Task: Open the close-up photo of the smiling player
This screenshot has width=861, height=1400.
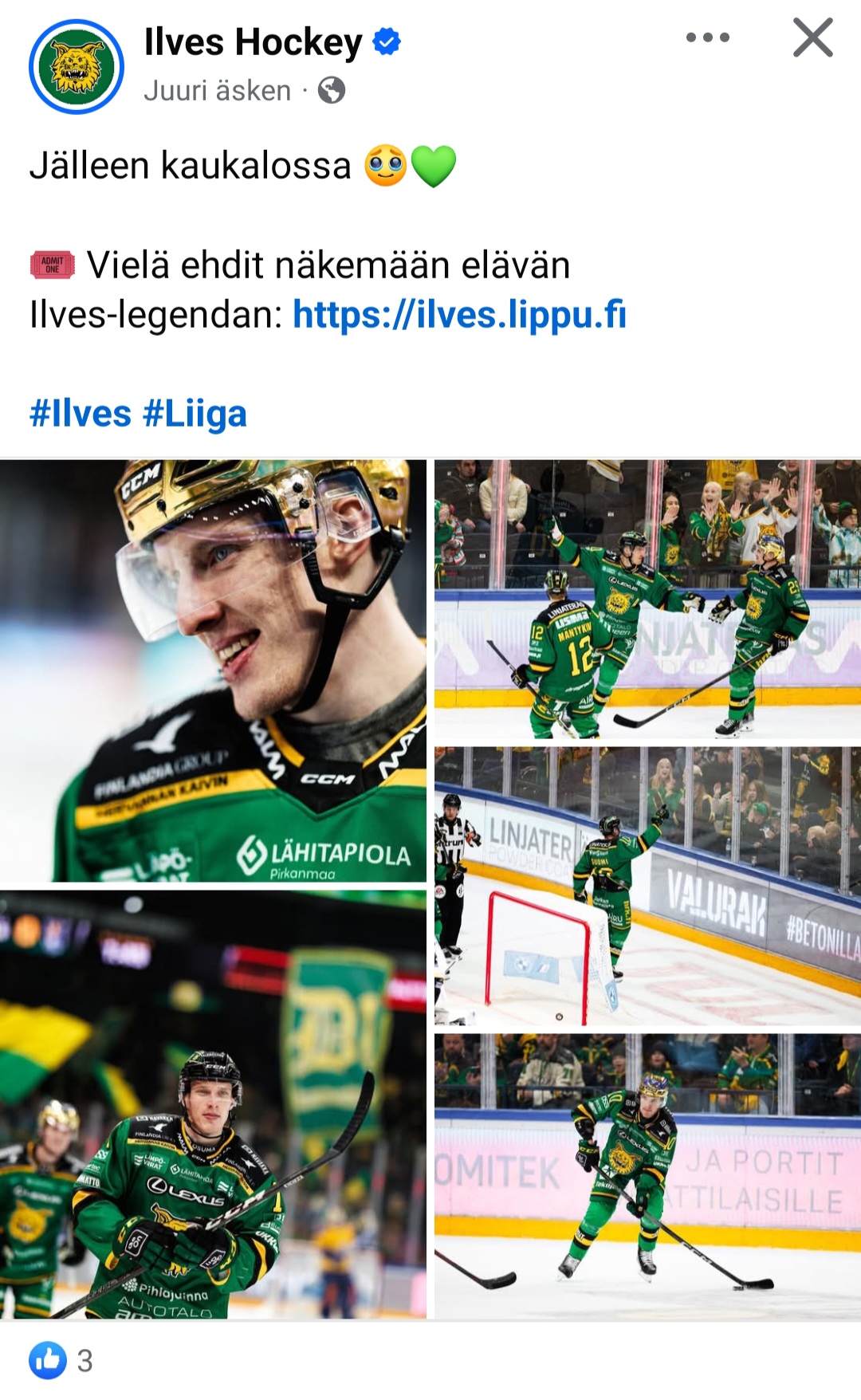Action: click(x=213, y=670)
